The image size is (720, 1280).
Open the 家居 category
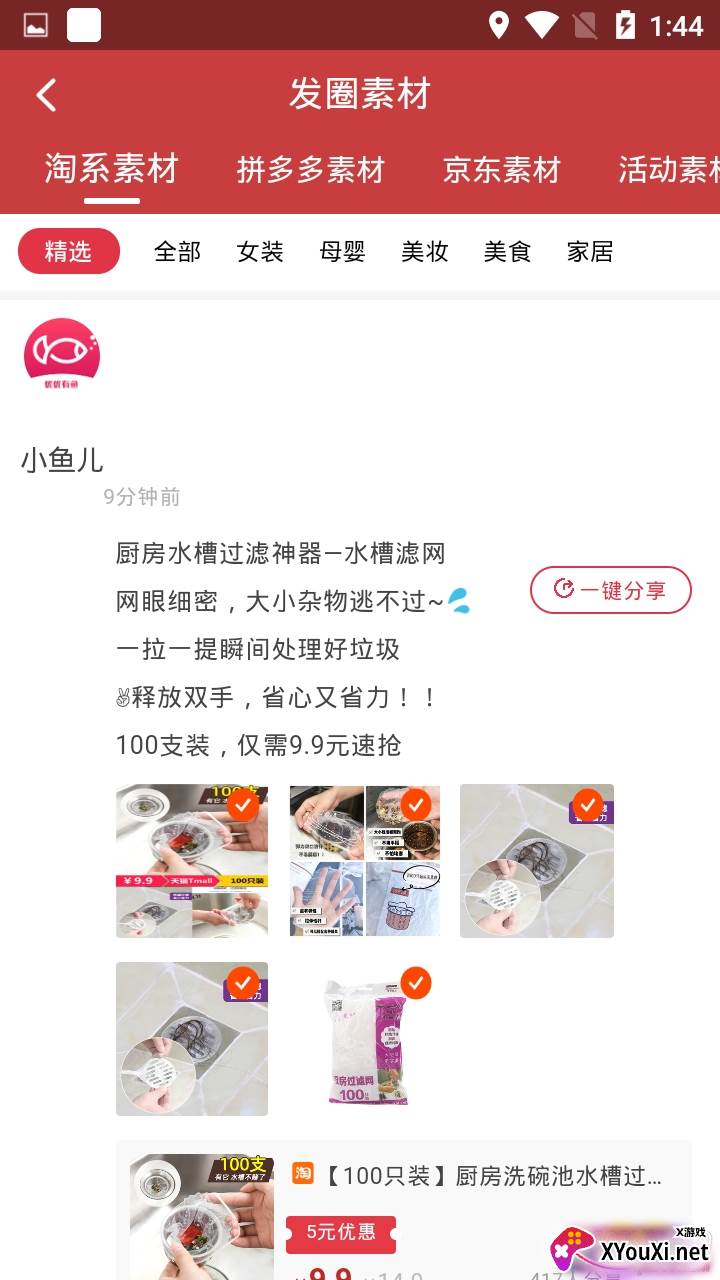(x=590, y=251)
